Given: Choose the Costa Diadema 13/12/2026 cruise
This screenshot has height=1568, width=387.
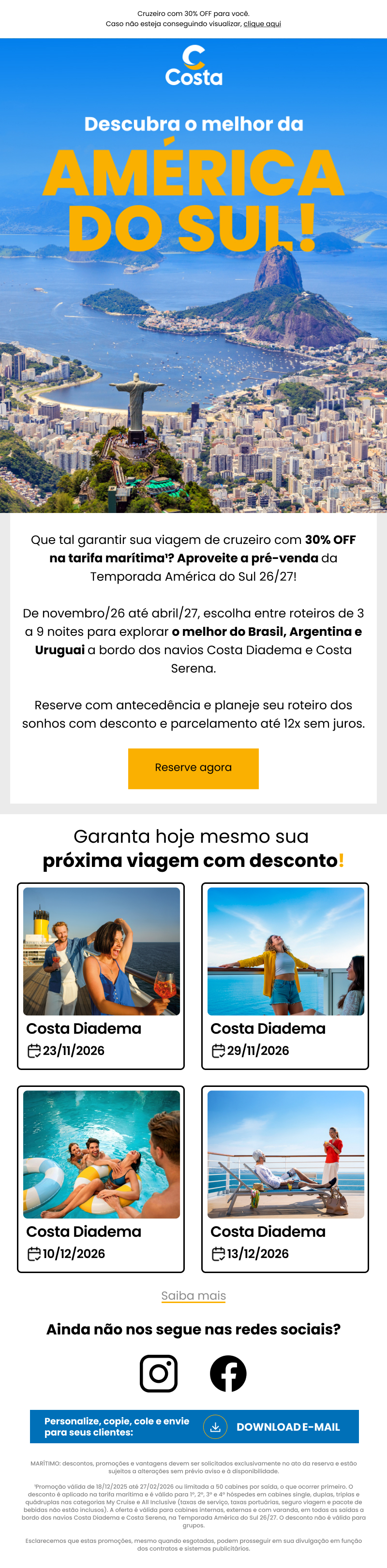Looking at the screenshot, I should pyautogui.click(x=285, y=1178).
